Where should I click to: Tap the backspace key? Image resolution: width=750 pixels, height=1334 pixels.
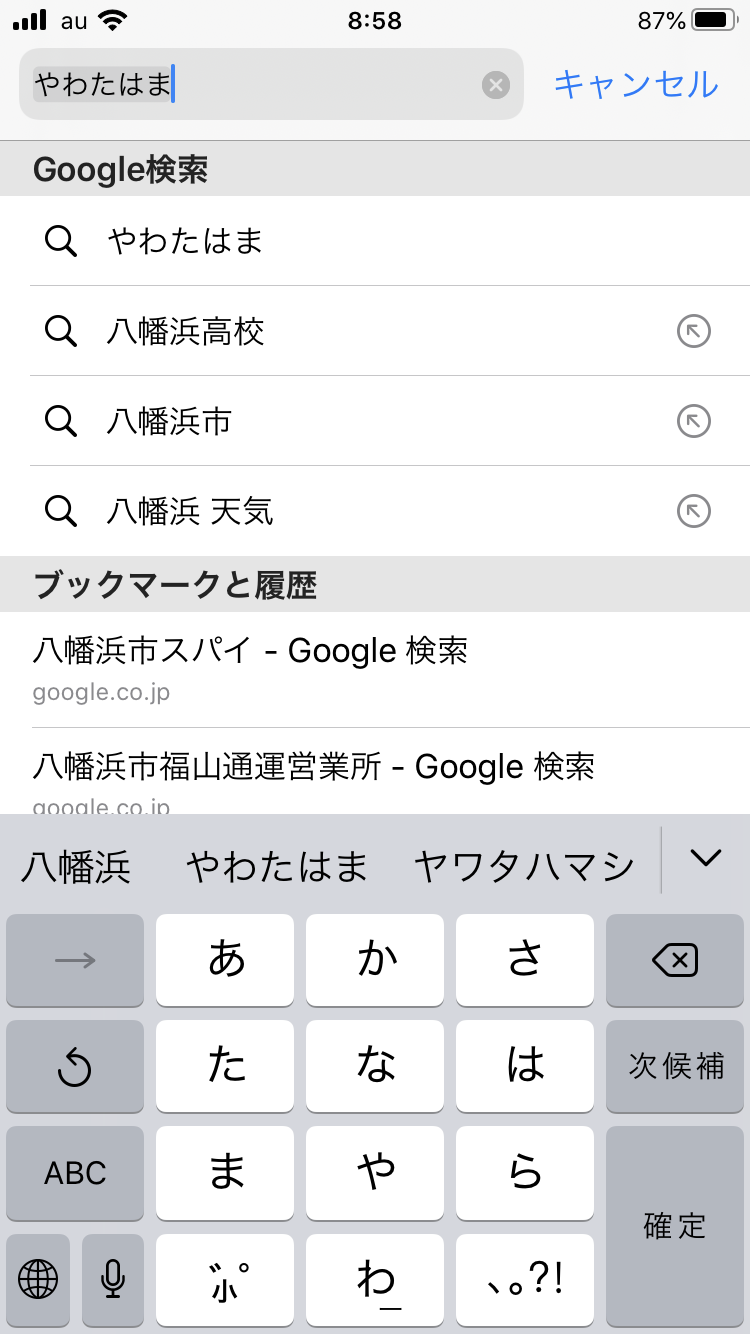coord(675,961)
